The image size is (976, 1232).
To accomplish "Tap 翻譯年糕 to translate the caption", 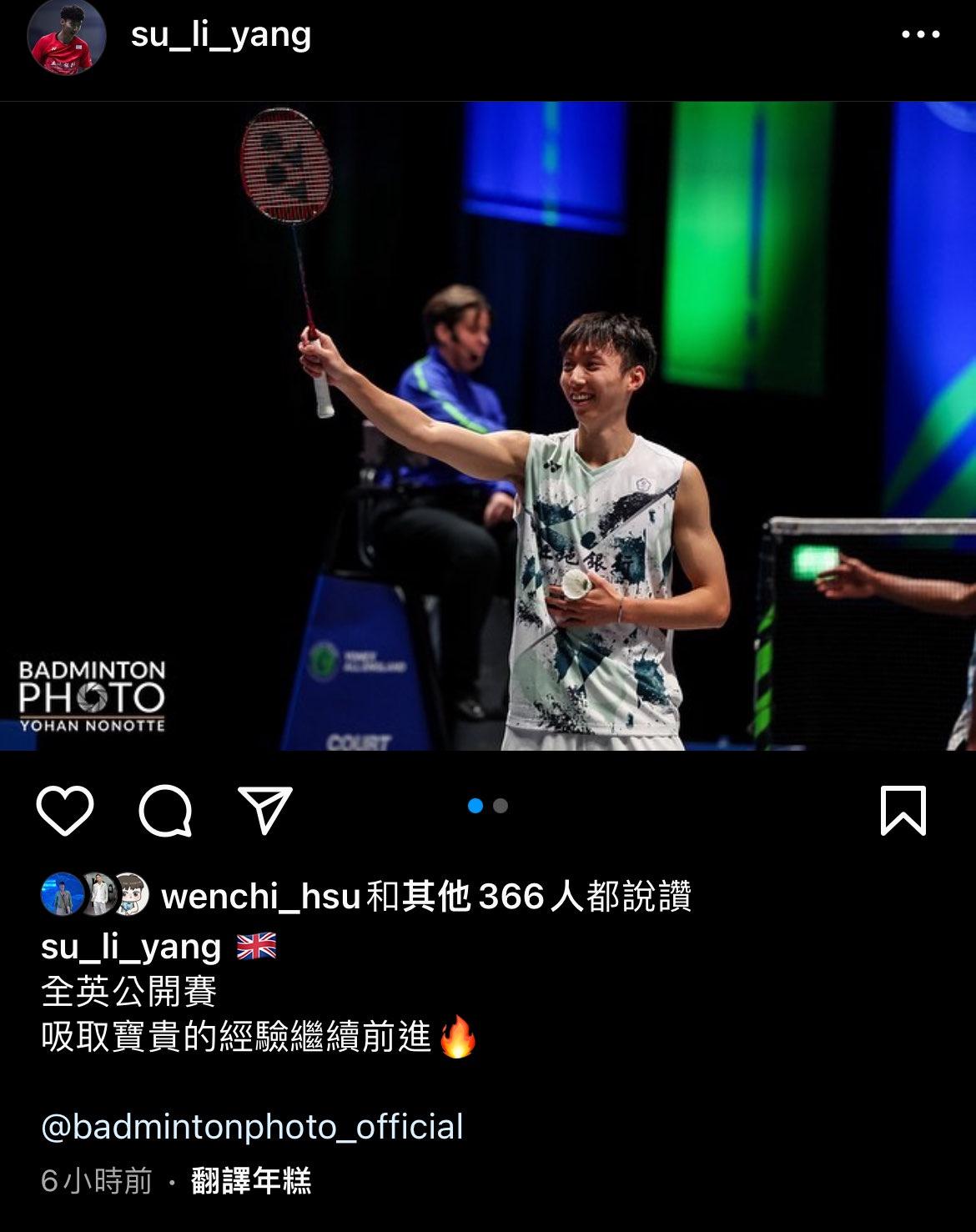I will [x=251, y=1181].
